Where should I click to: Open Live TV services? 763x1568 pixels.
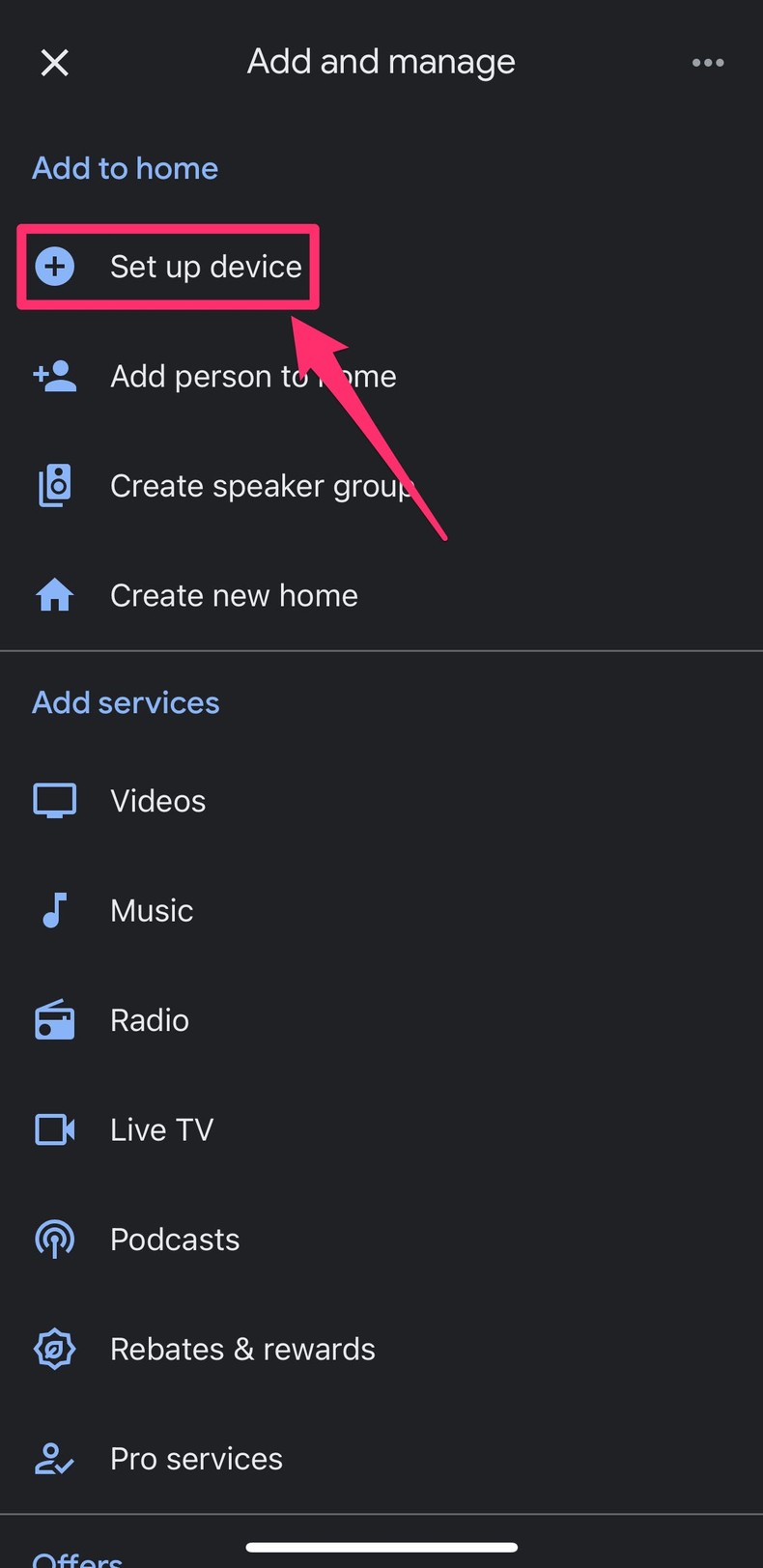tap(161, 1129)
